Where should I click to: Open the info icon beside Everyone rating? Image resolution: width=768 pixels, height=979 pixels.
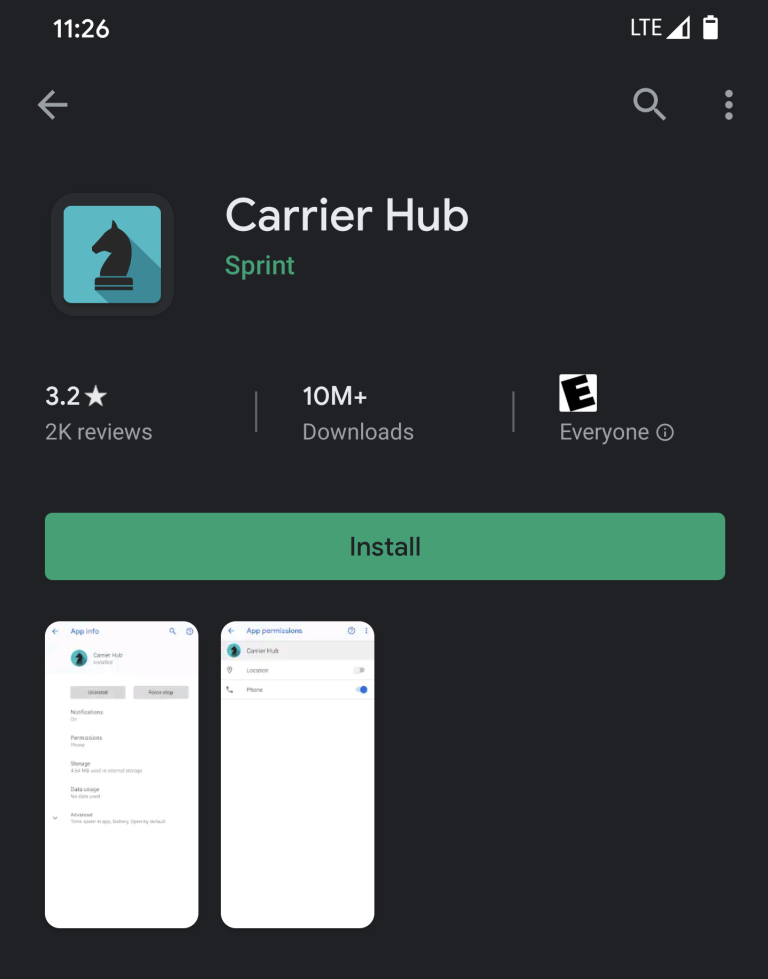click(x=668, y=433)
